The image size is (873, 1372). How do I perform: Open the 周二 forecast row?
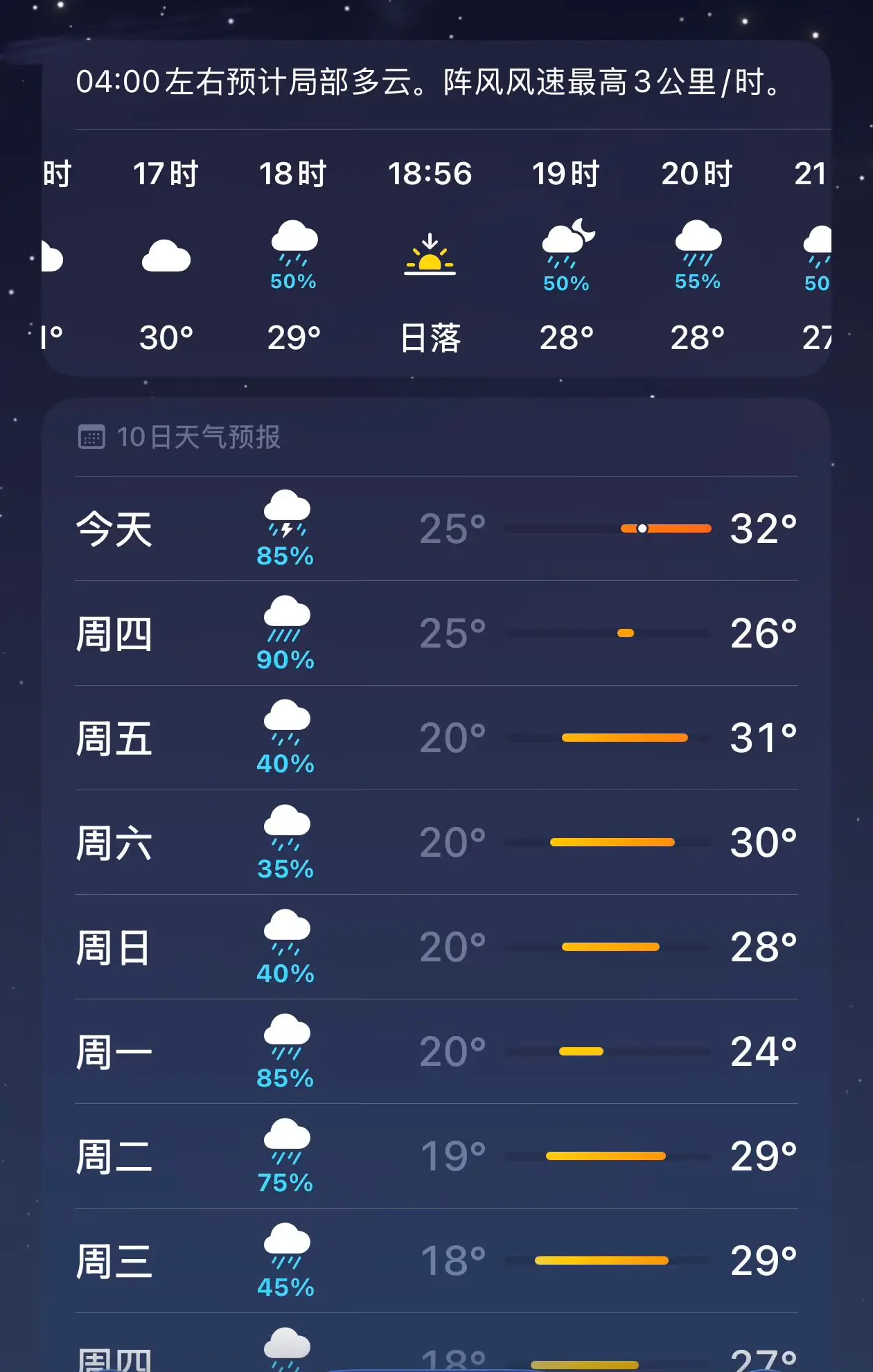pos(436,1156)
